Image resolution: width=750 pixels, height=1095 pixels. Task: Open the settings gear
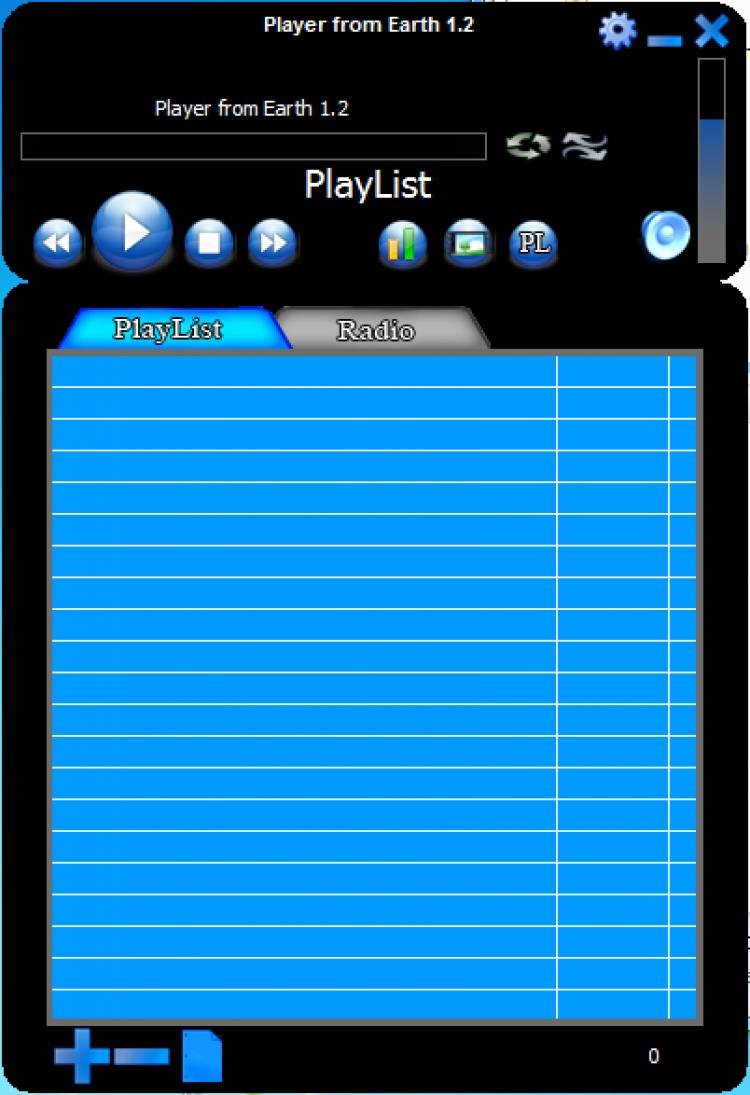coord(617,31)
